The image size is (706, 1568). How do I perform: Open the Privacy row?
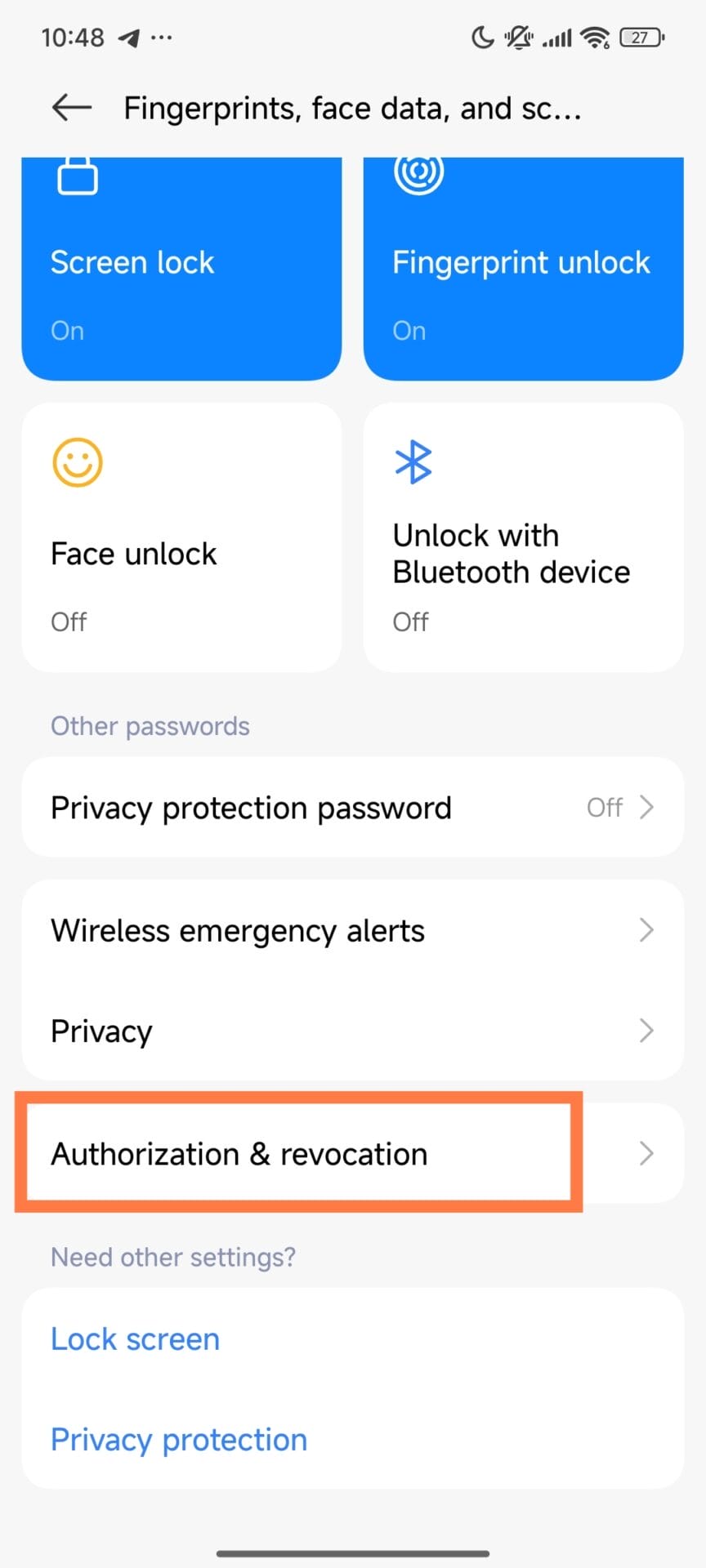[352, 1031]
